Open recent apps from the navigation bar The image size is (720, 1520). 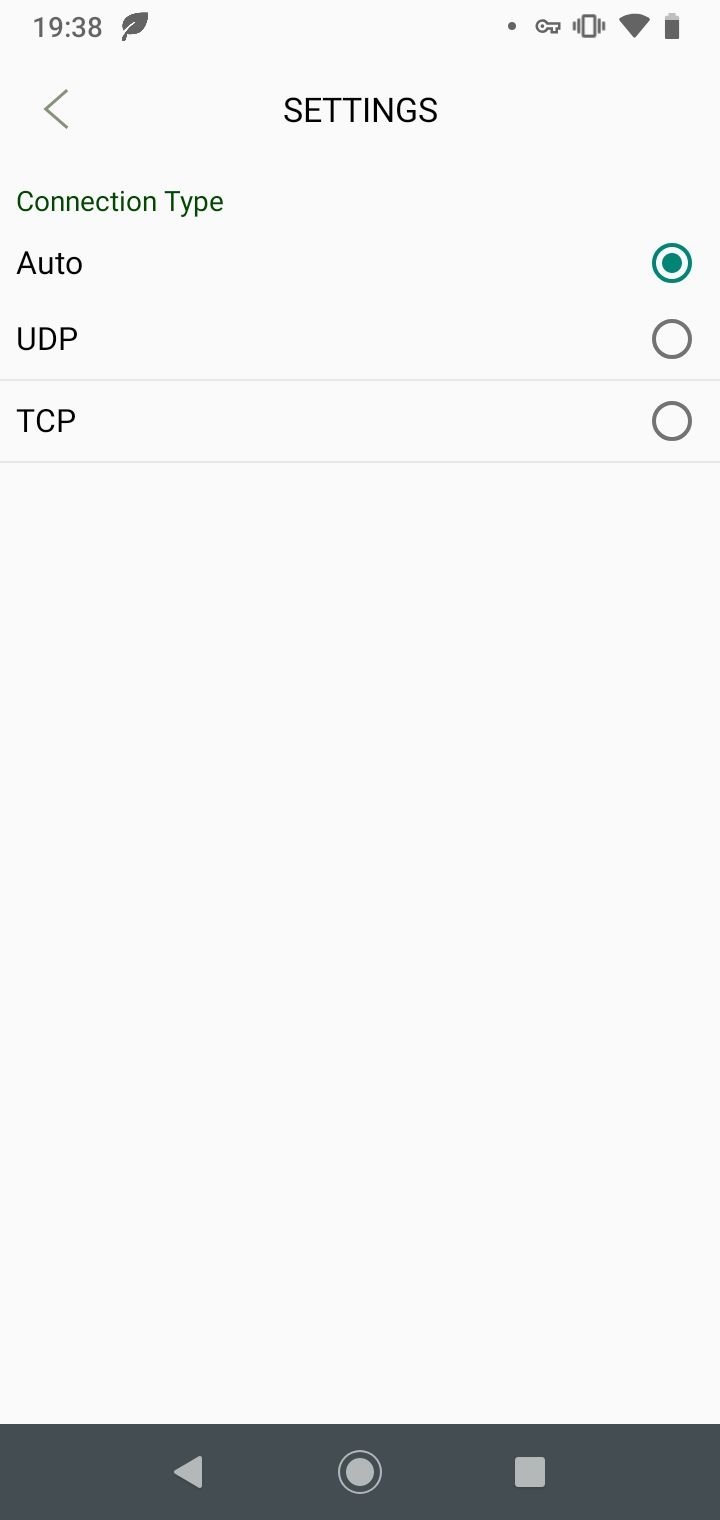(x=529, y=1472)
